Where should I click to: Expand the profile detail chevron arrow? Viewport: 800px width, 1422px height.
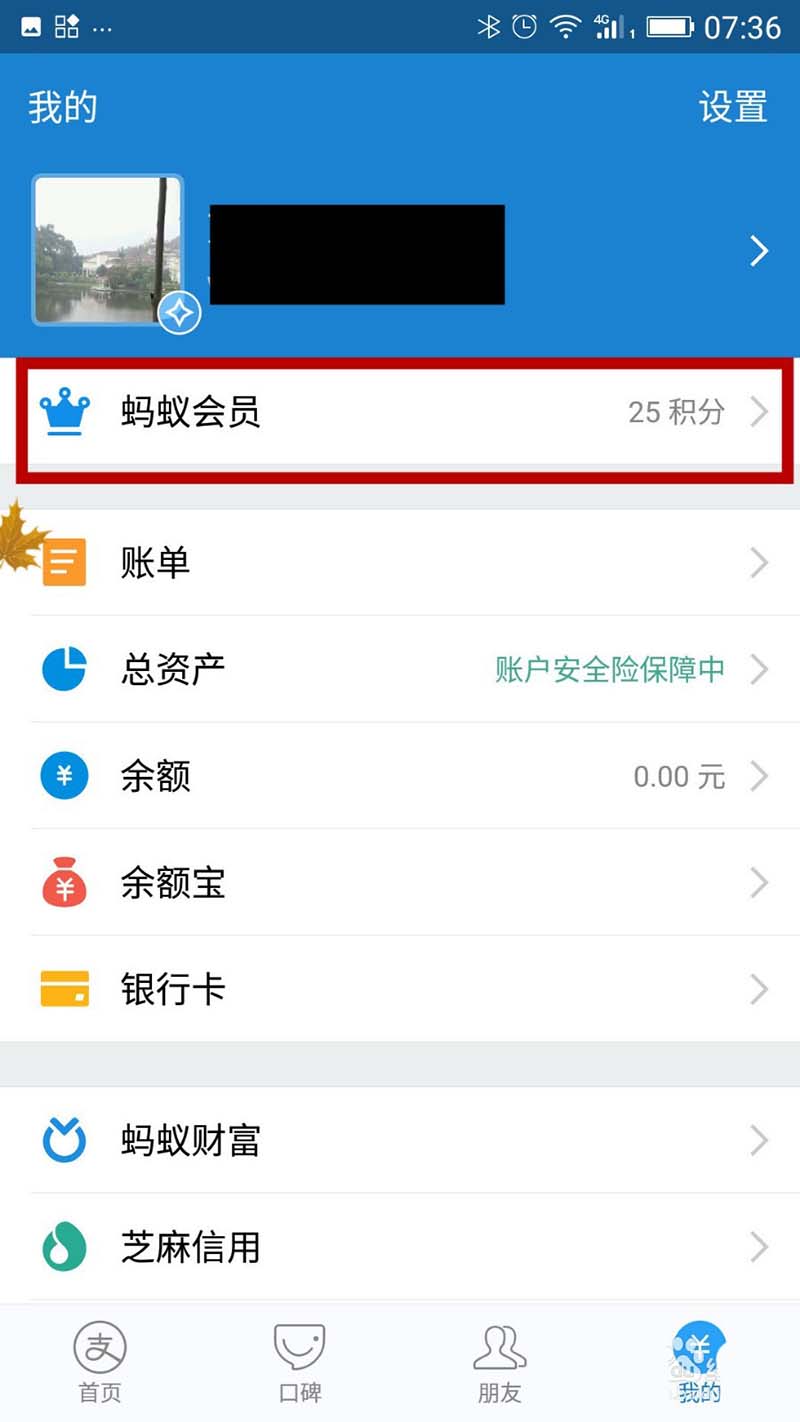[758, 251]
